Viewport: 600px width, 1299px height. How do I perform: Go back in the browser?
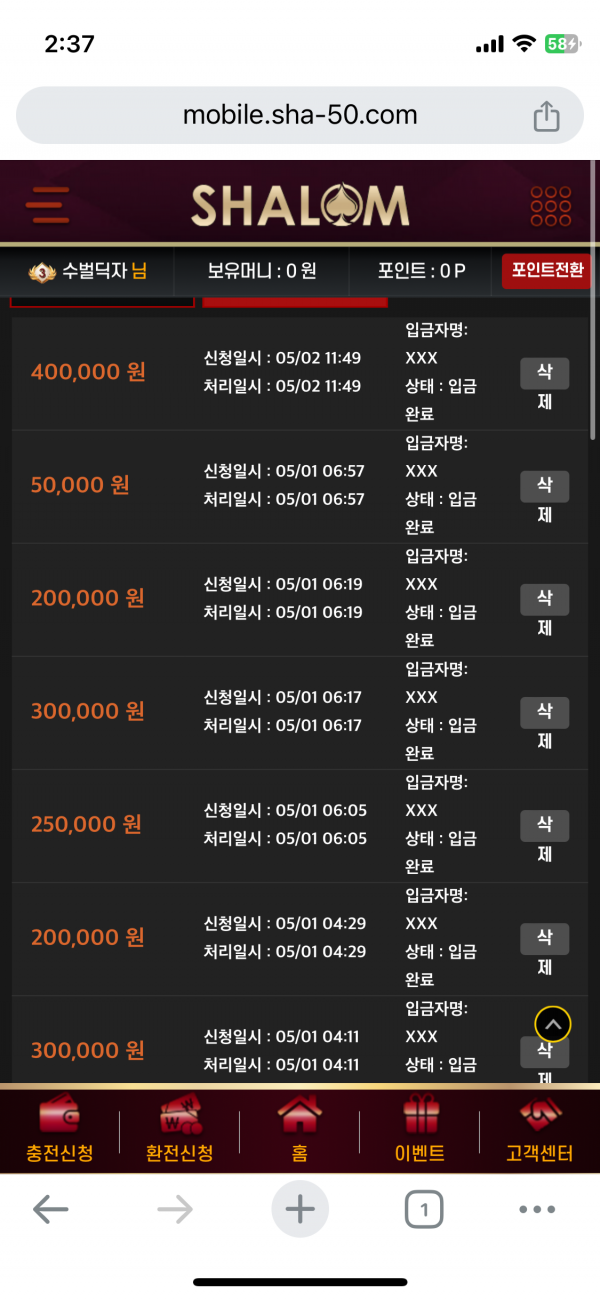50,1210
